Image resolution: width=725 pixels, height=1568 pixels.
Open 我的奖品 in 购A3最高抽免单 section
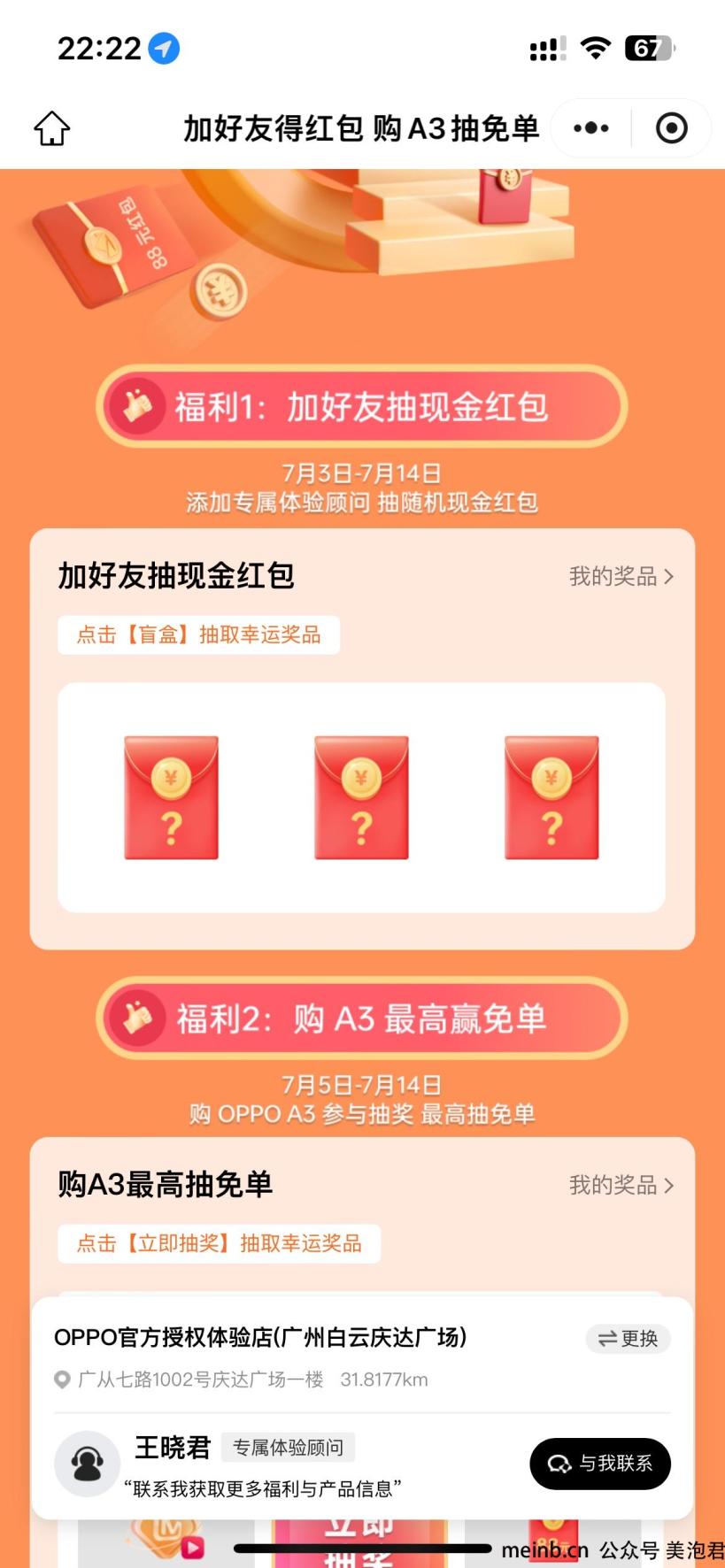pyautogui.click(x=621, y=1186)
